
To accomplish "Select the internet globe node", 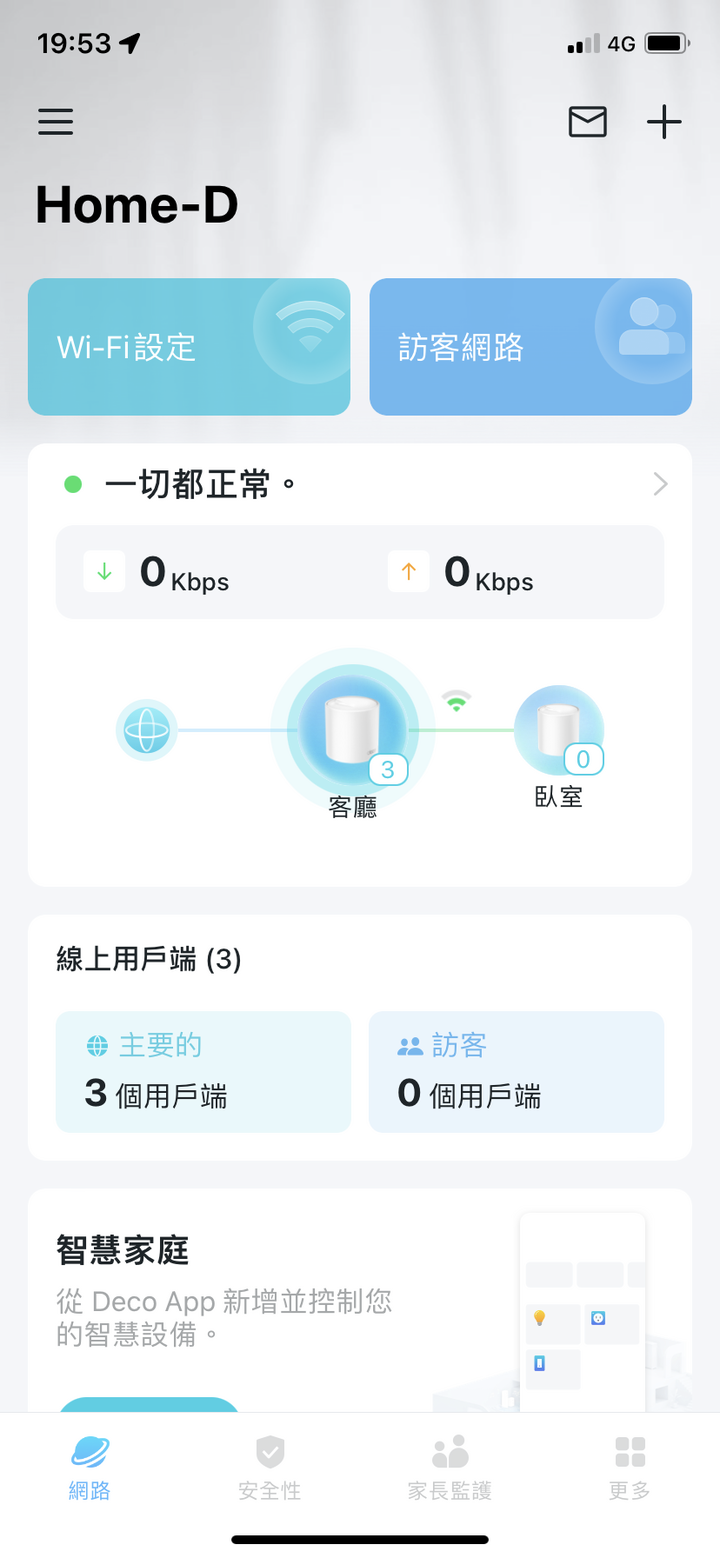I will pyautogui.click(x=147, y=730).
